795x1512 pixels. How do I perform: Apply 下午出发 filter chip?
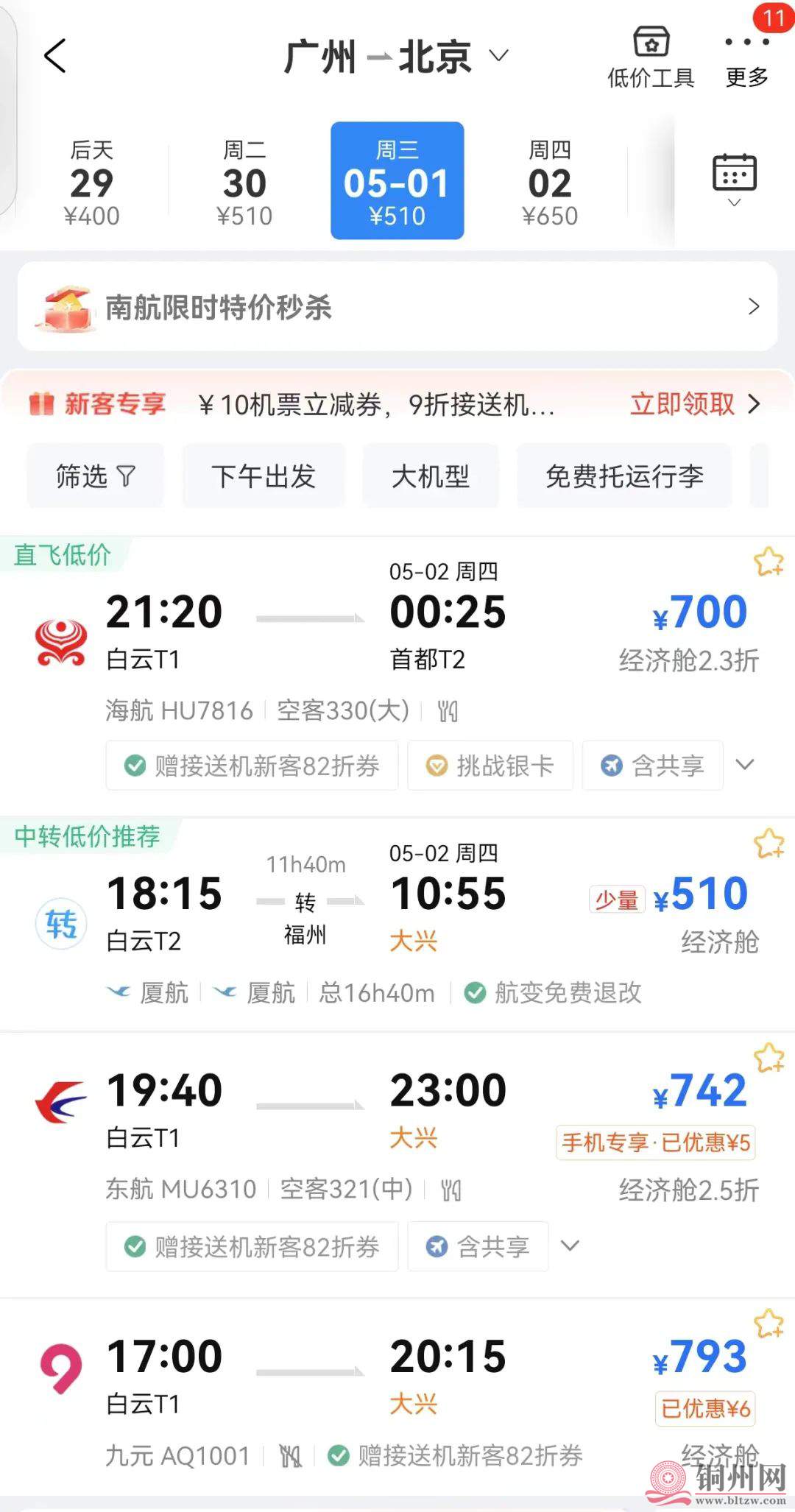pos(264,476)
